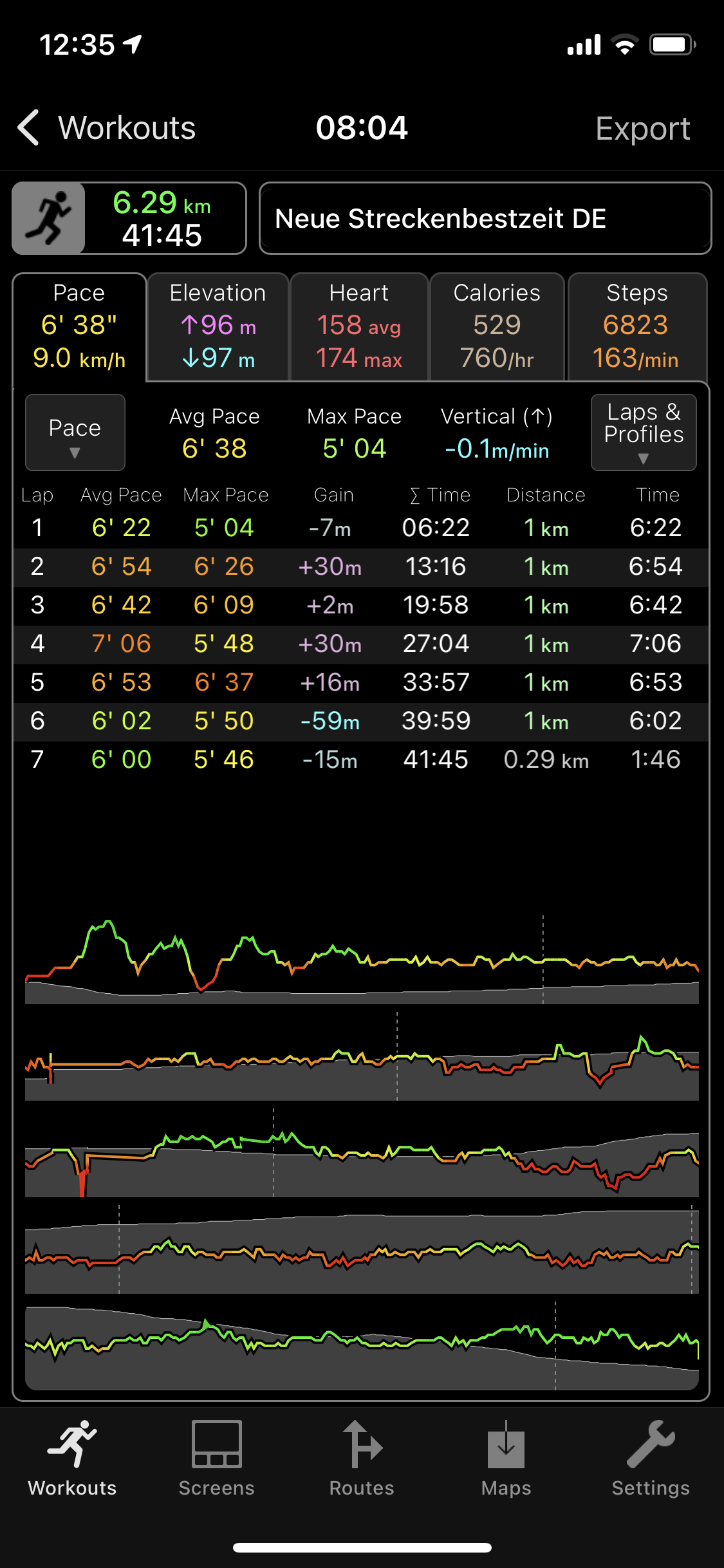This screenshot has width=724, height=1568.
Task: View the Steps tab
Action: coord(636,326)
